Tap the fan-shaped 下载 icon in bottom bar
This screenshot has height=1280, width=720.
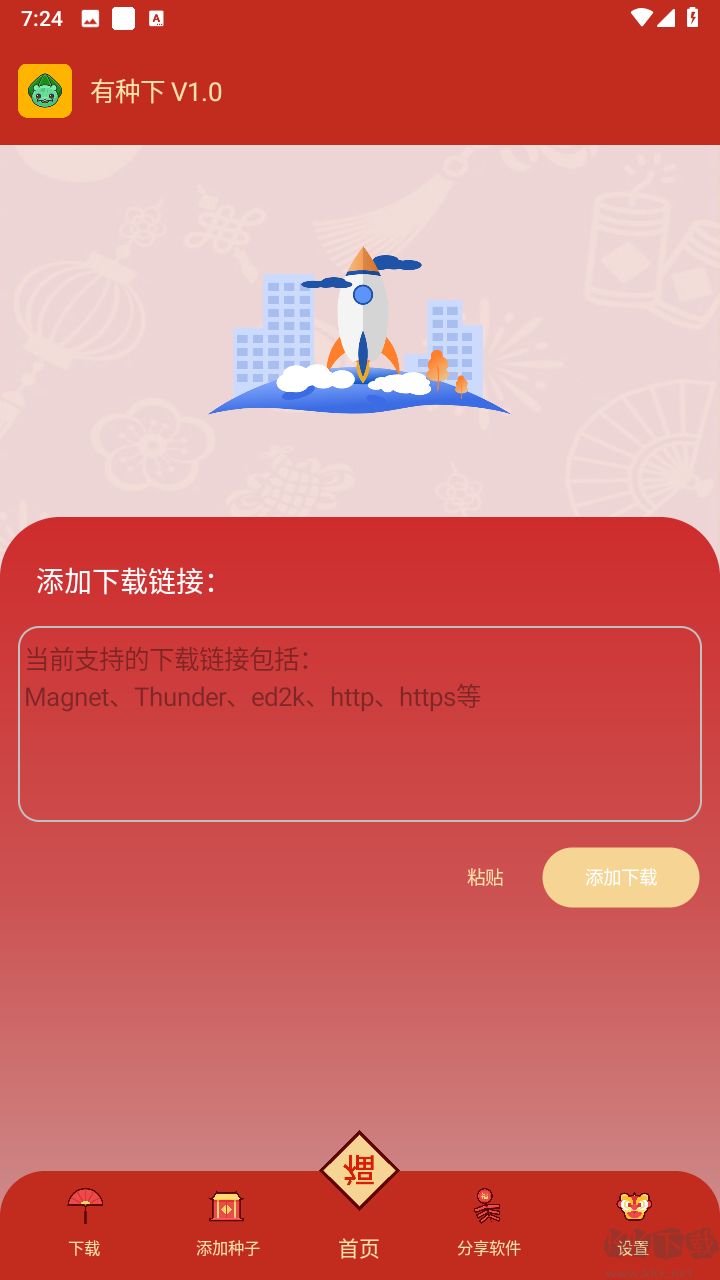(x=84, y=1205)
